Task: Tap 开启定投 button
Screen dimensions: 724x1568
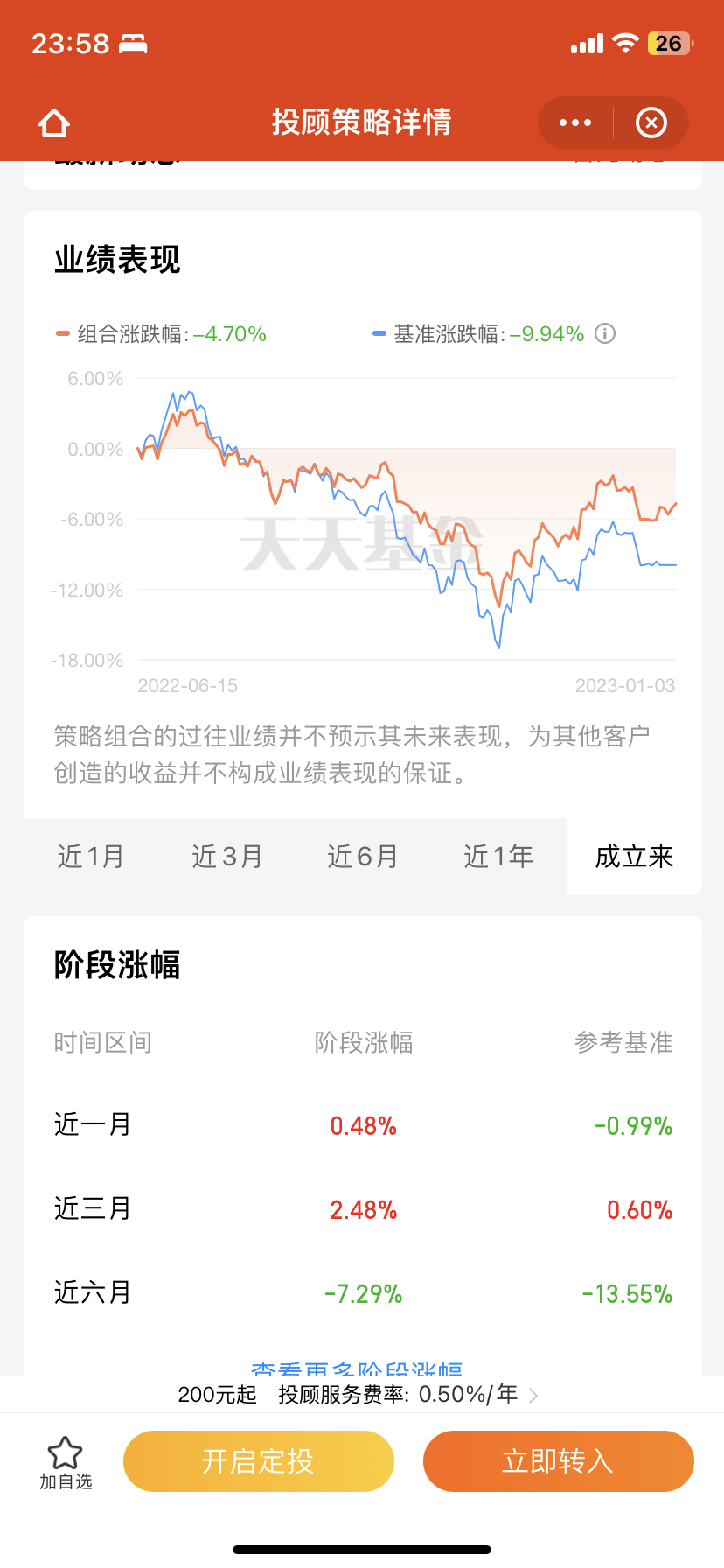Action: pos(259,1460)
